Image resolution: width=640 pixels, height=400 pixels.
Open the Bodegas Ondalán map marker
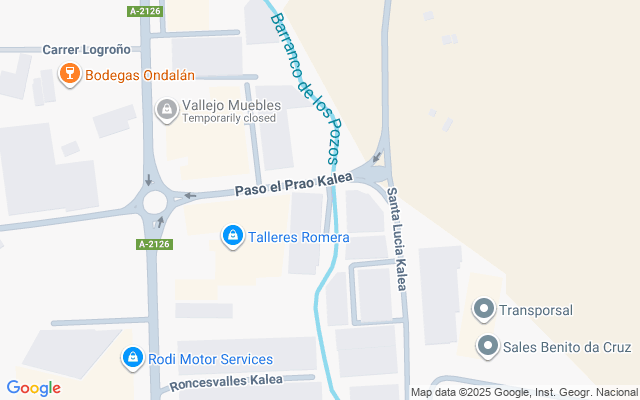70,73
